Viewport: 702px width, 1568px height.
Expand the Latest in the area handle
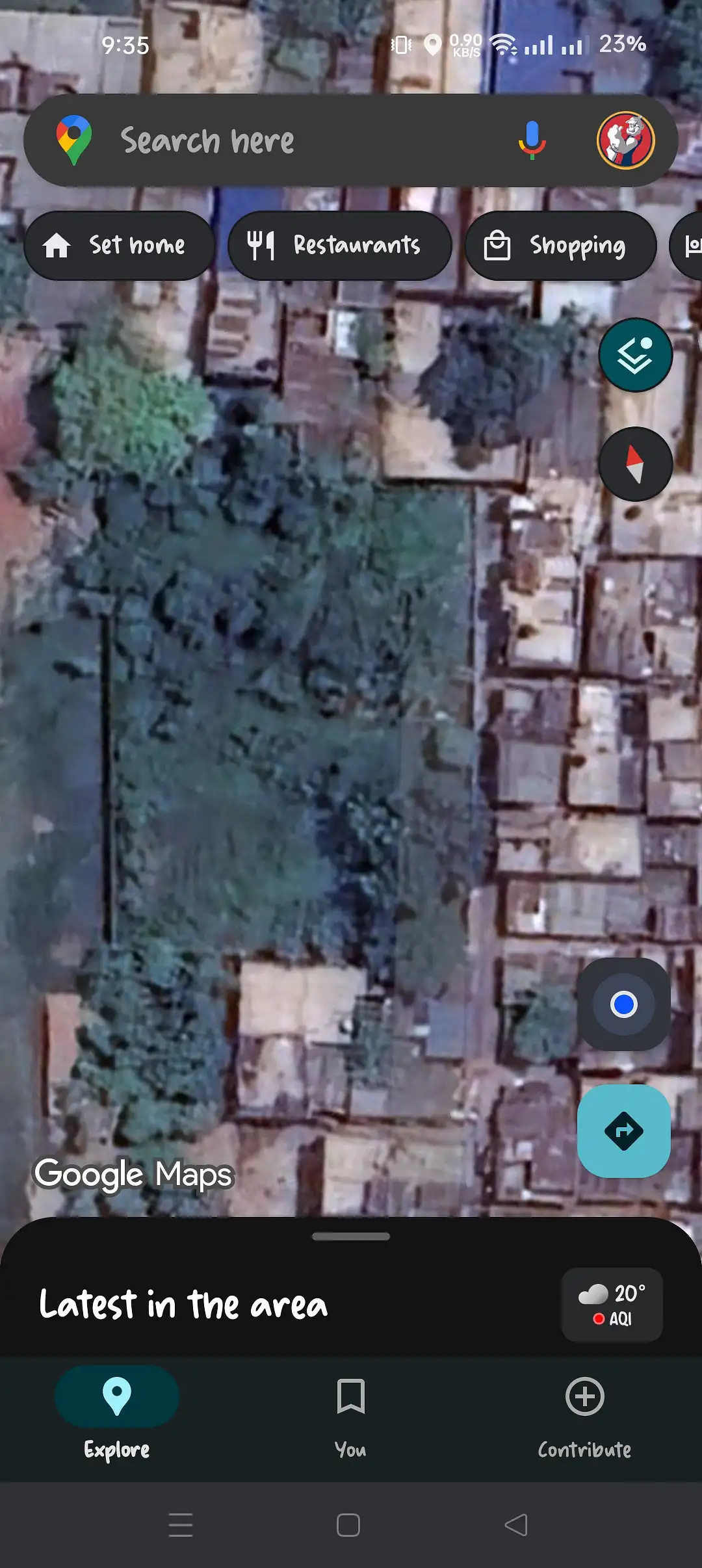coord(351,1236)
